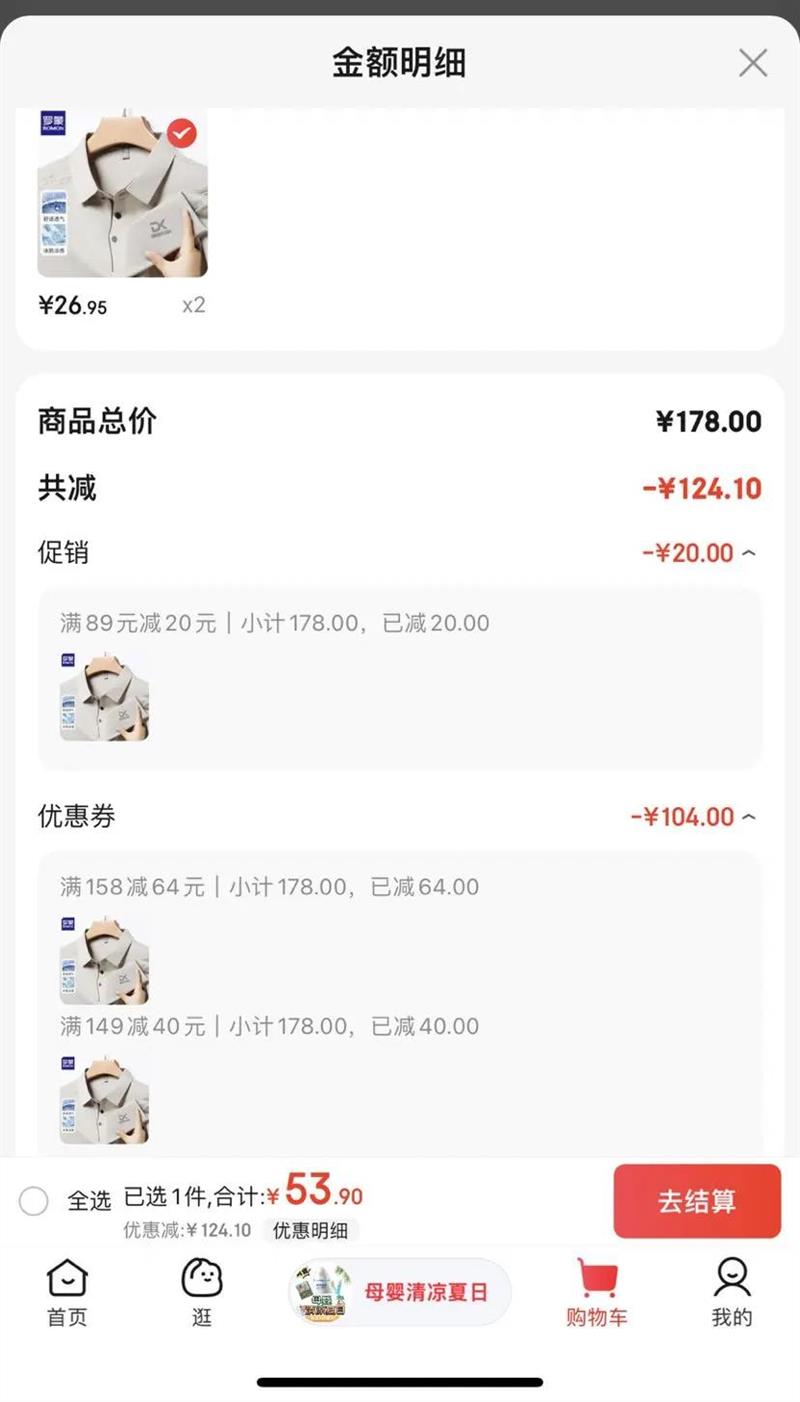Deselect the ¥26.95 polo shirt item
The height and width of the screenshot is (1402, 800).
[182, 133]
